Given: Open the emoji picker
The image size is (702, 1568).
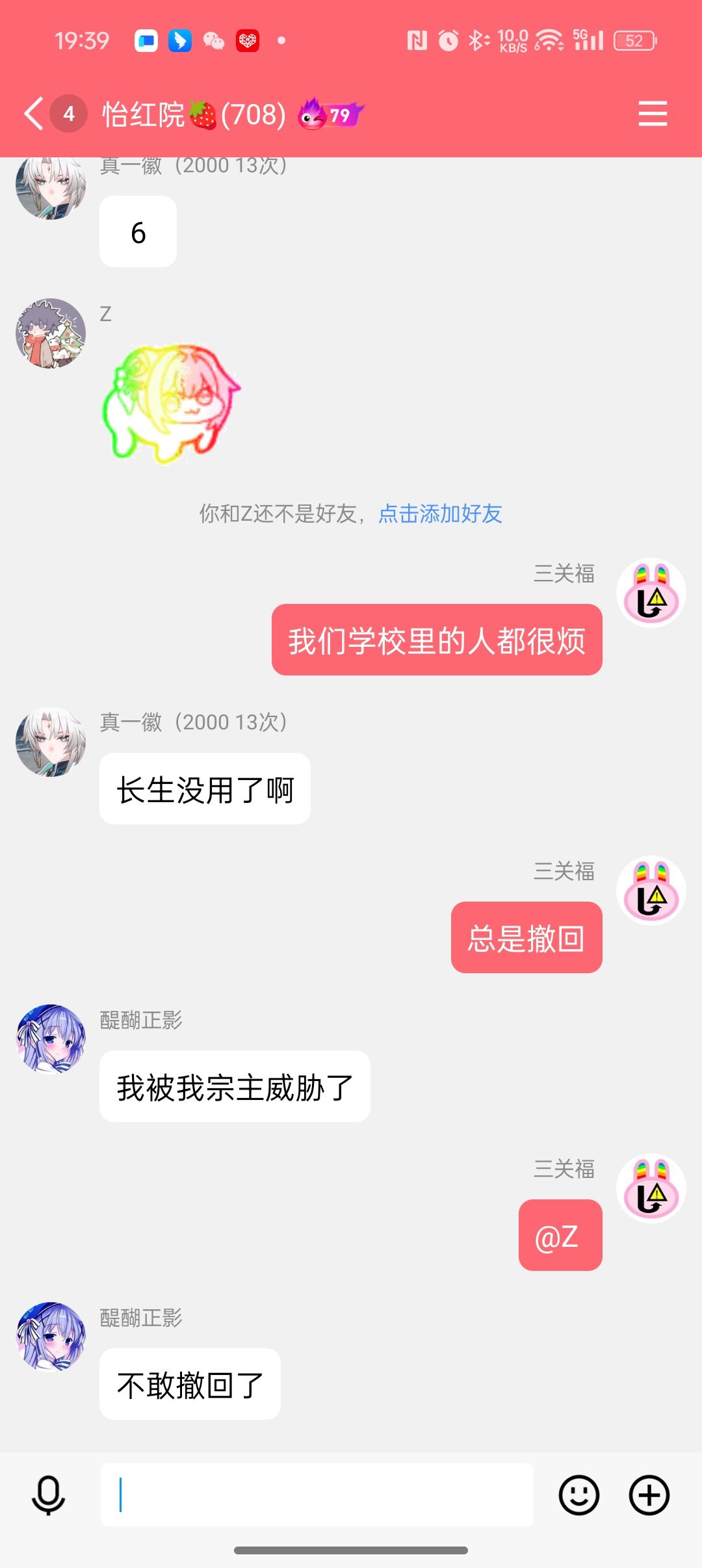Looking at the screenshot, I should [x=578, y=1495].
